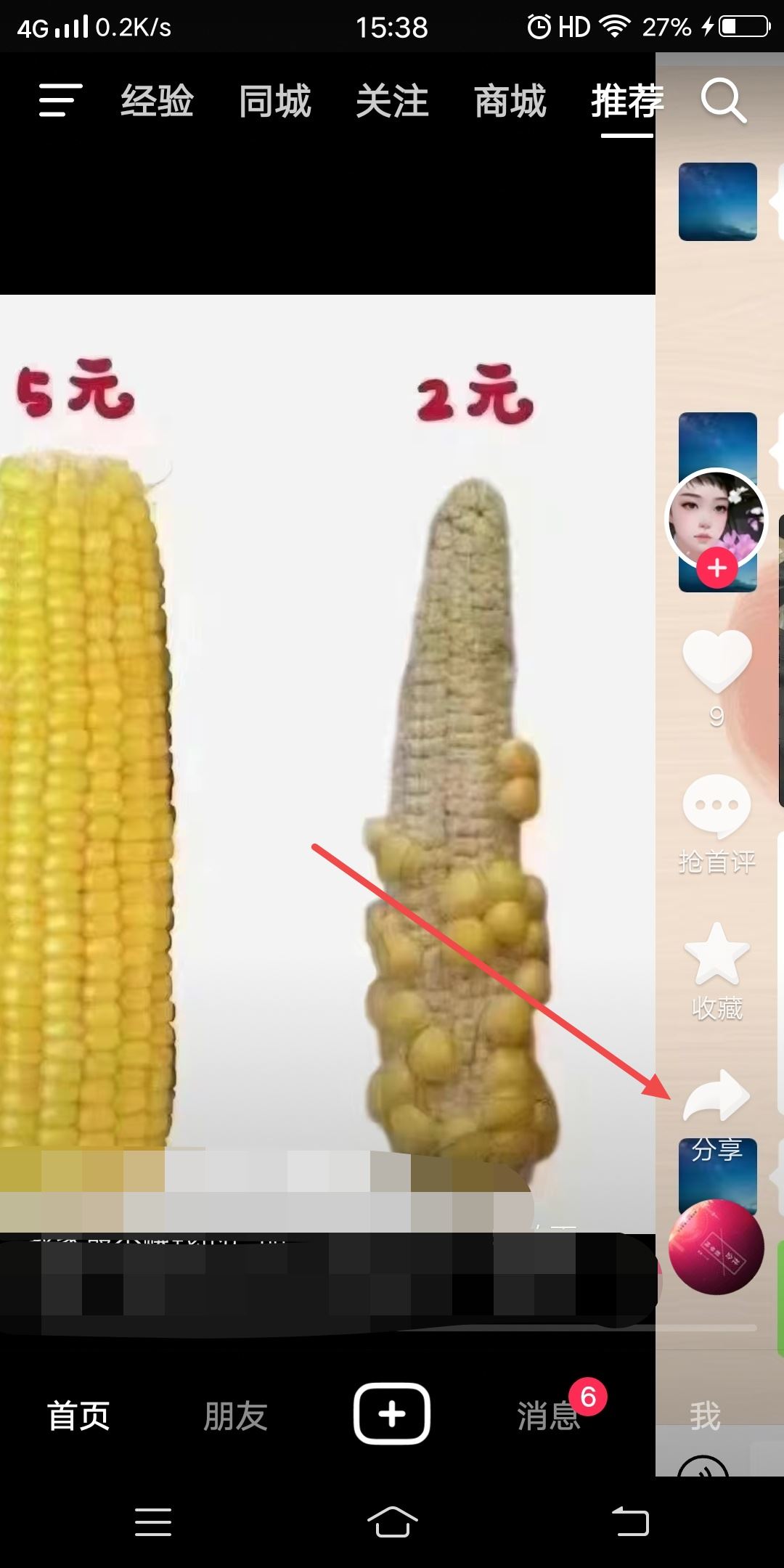Open the 关注 feed tab
The height and width of the screenshot is (1568, 784).
tap(392, 101)
